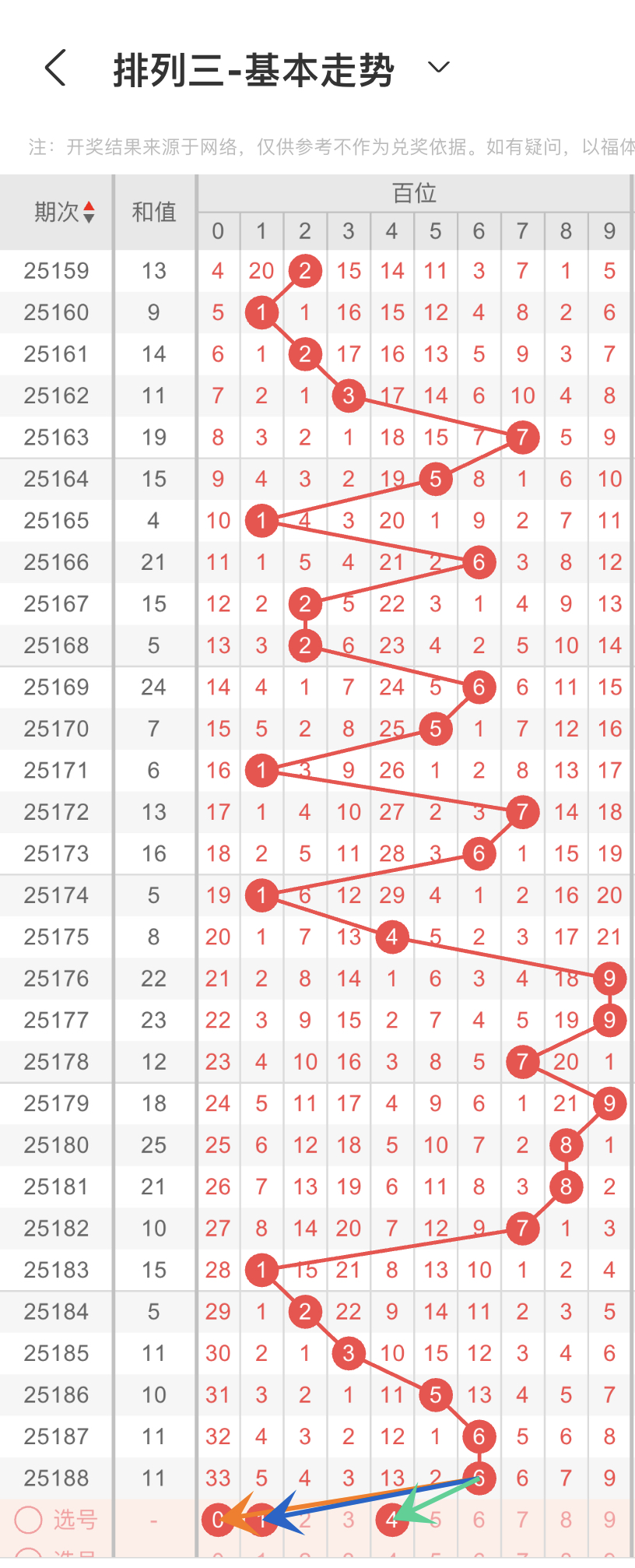Image resolution: width=635 pixels, height=1568 pixels.
Task: Select number 7 in 选号 row
Action: pos(522,1519)
